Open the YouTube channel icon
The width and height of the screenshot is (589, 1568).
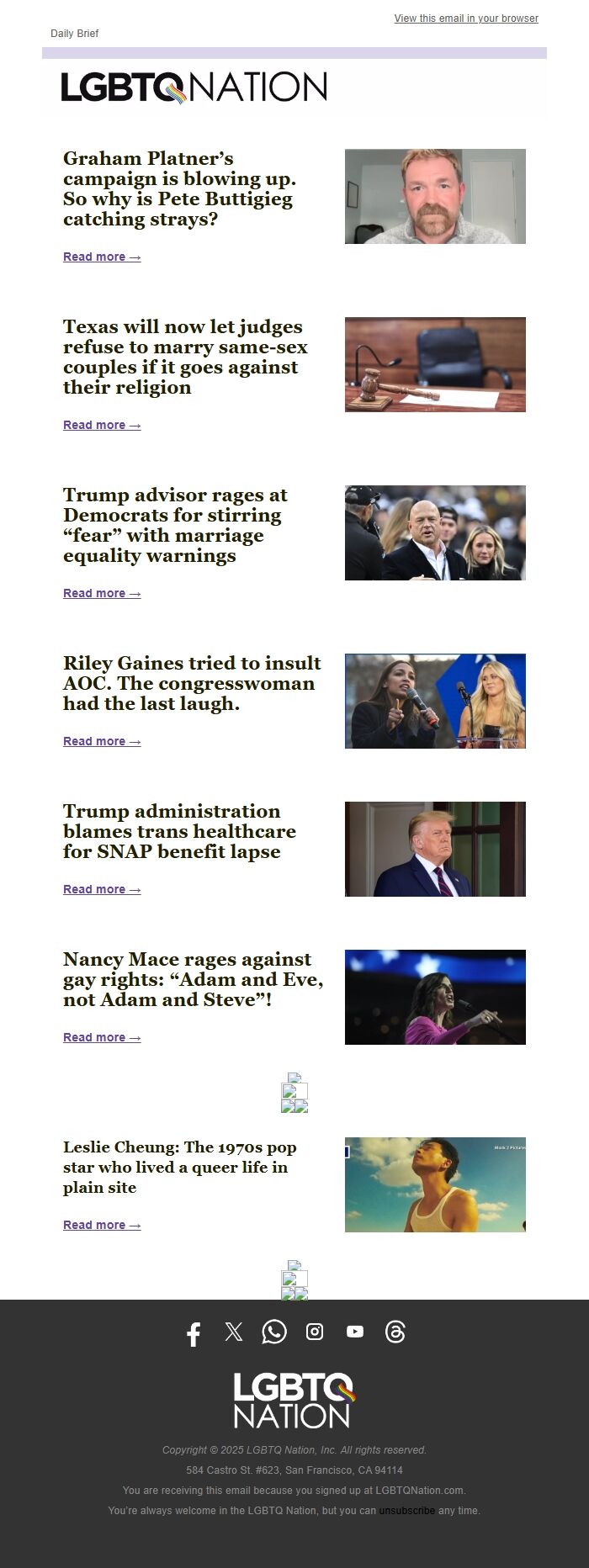(x=355, y=1332)
